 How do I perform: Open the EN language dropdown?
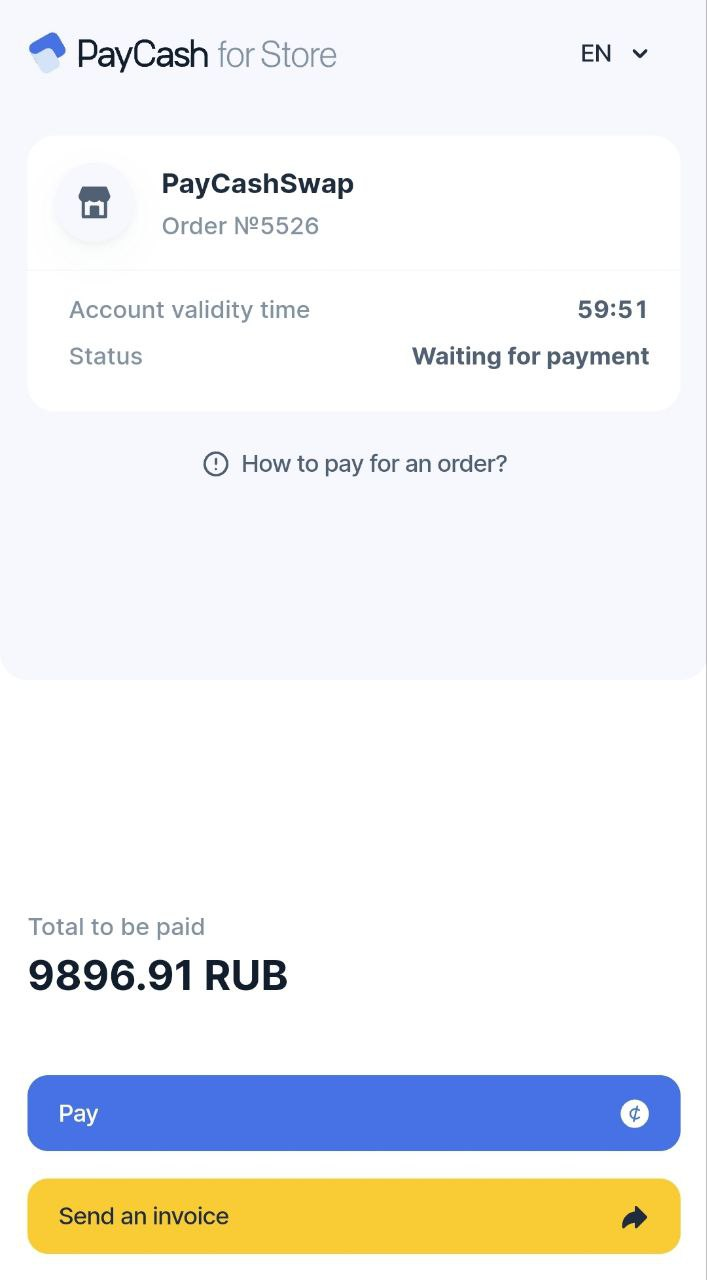tap(614, 54)
